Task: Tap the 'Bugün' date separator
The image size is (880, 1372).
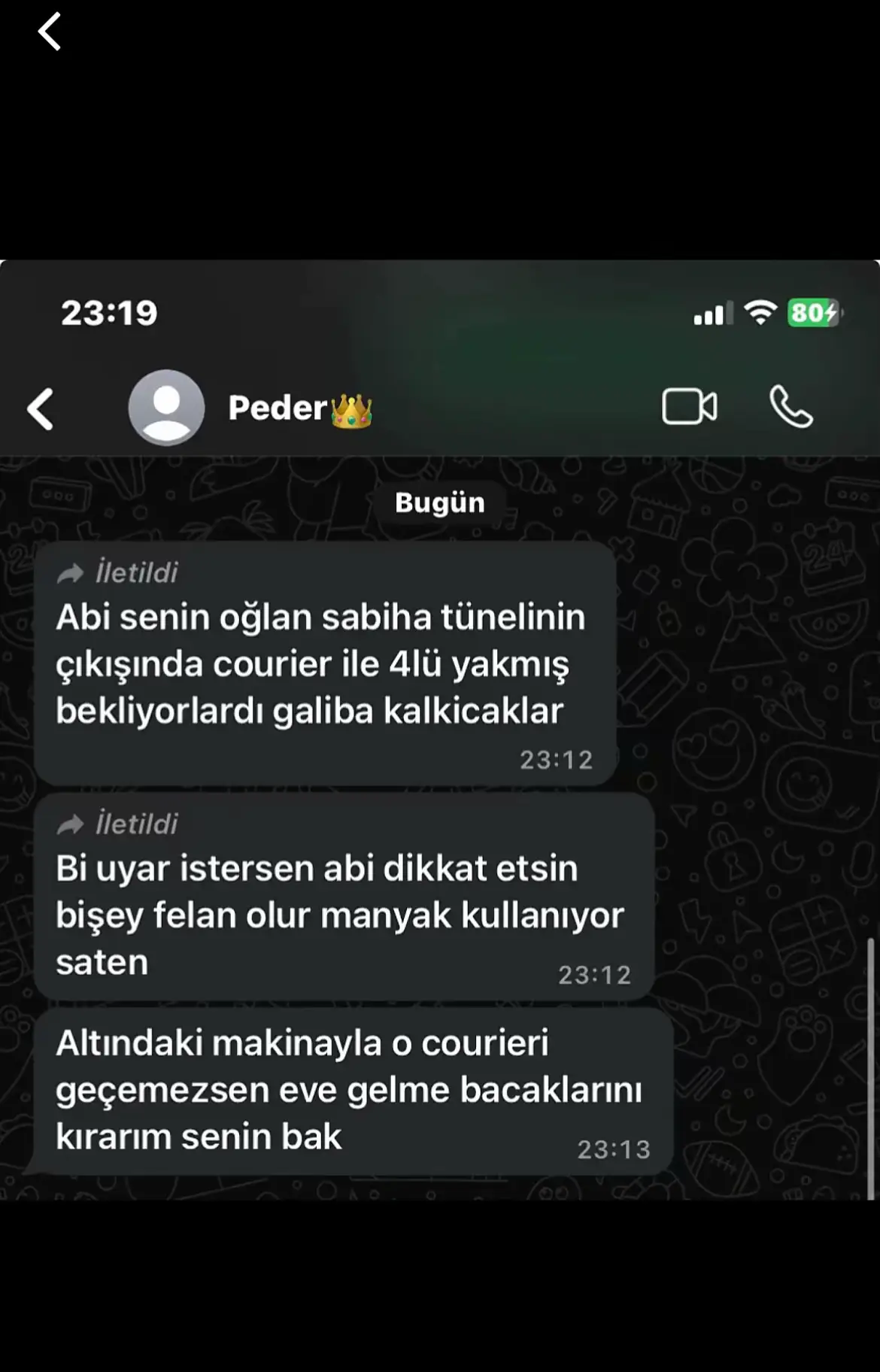Action: click(440, 502)
